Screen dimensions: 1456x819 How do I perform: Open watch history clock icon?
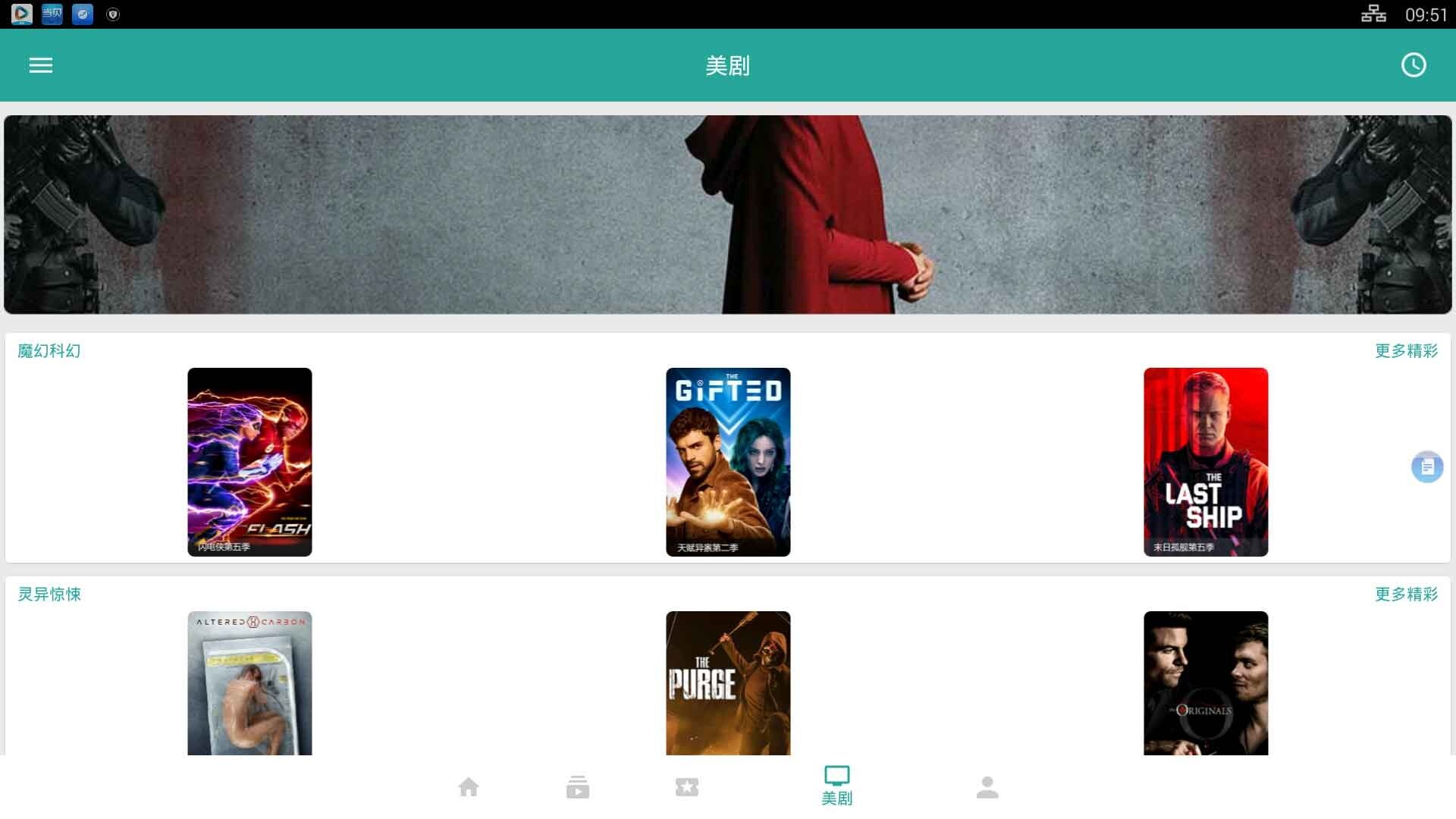[1413, 65]
